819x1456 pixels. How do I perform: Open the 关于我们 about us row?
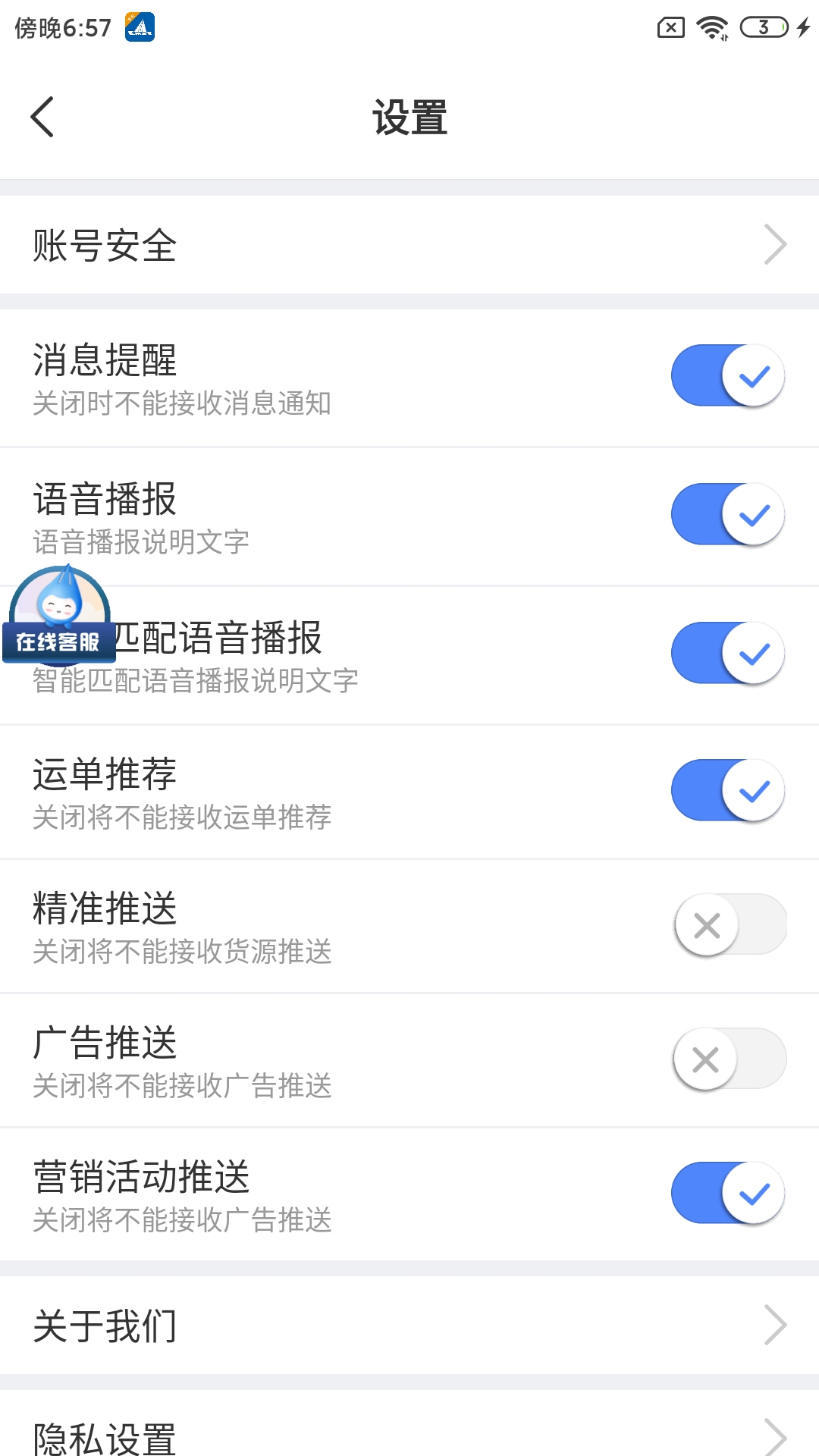coord(303,1323)
